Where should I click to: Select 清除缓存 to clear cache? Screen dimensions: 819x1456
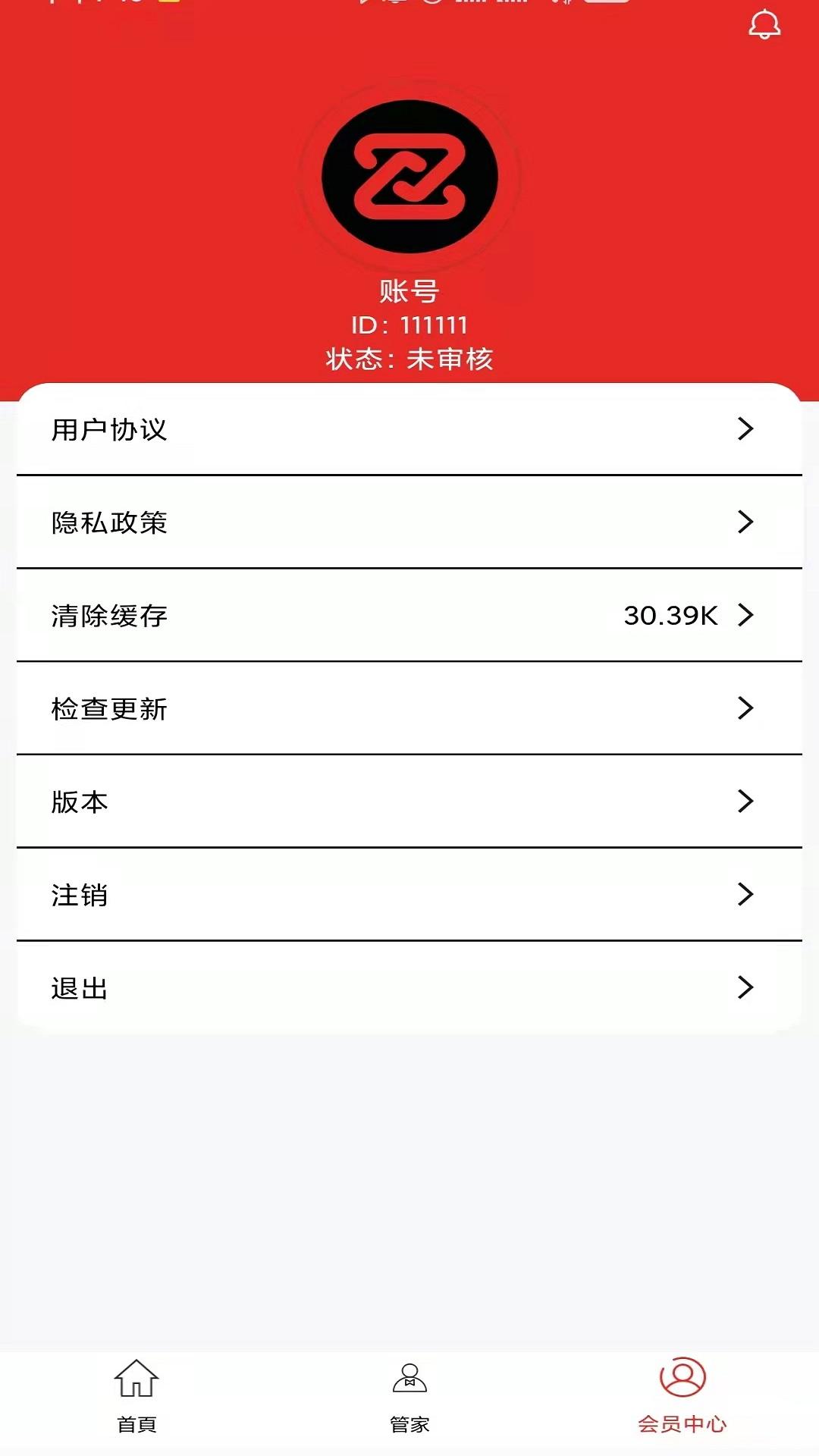pyautogui.click(x=409, y=615)
